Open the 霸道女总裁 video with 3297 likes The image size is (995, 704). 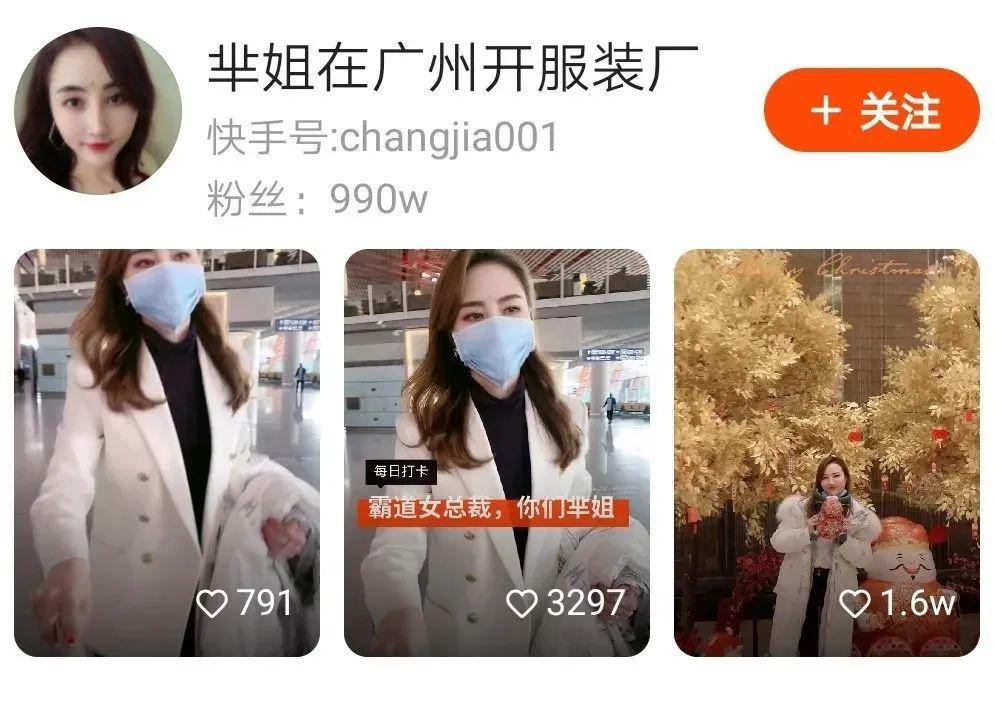pyautogui.click(x=497, y=452)
